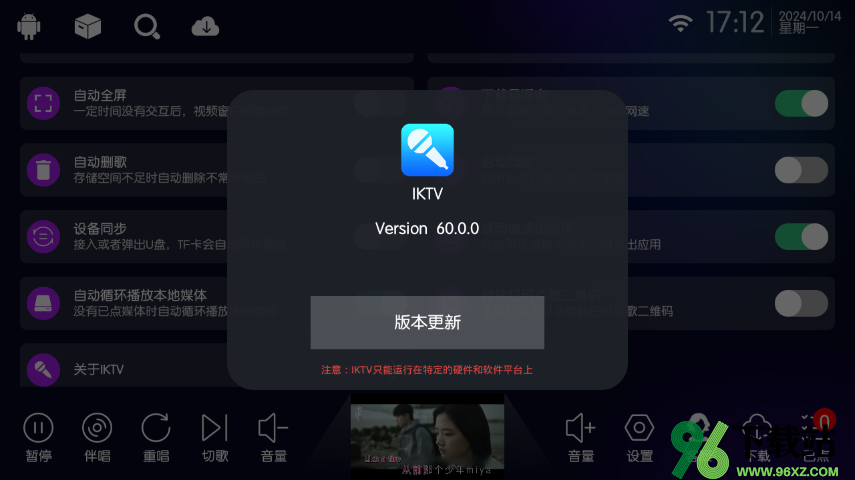The width and height of the screenshot is (855, 480).
Task: Tap the 版本更新 update button
Action: click(x=427, y=322)
